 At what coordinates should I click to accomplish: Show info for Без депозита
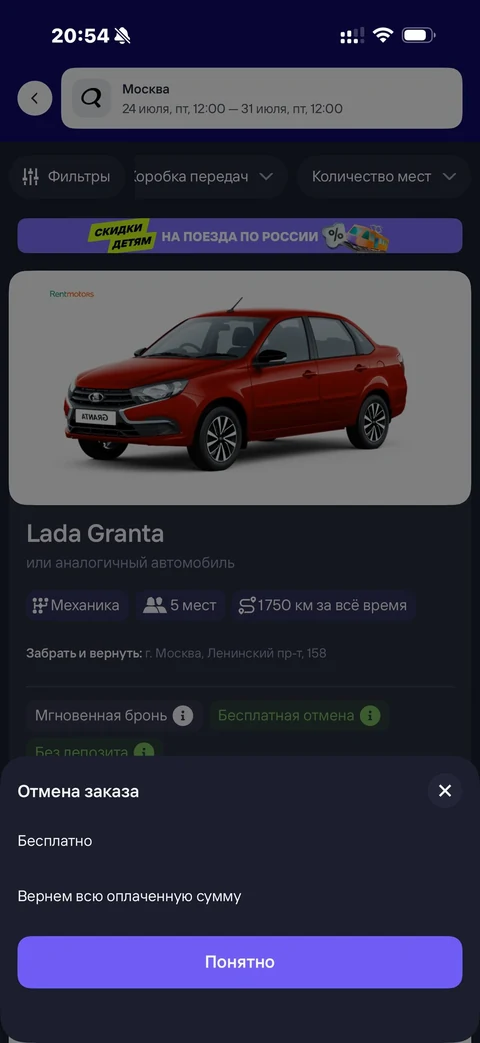tap(144, 752)
